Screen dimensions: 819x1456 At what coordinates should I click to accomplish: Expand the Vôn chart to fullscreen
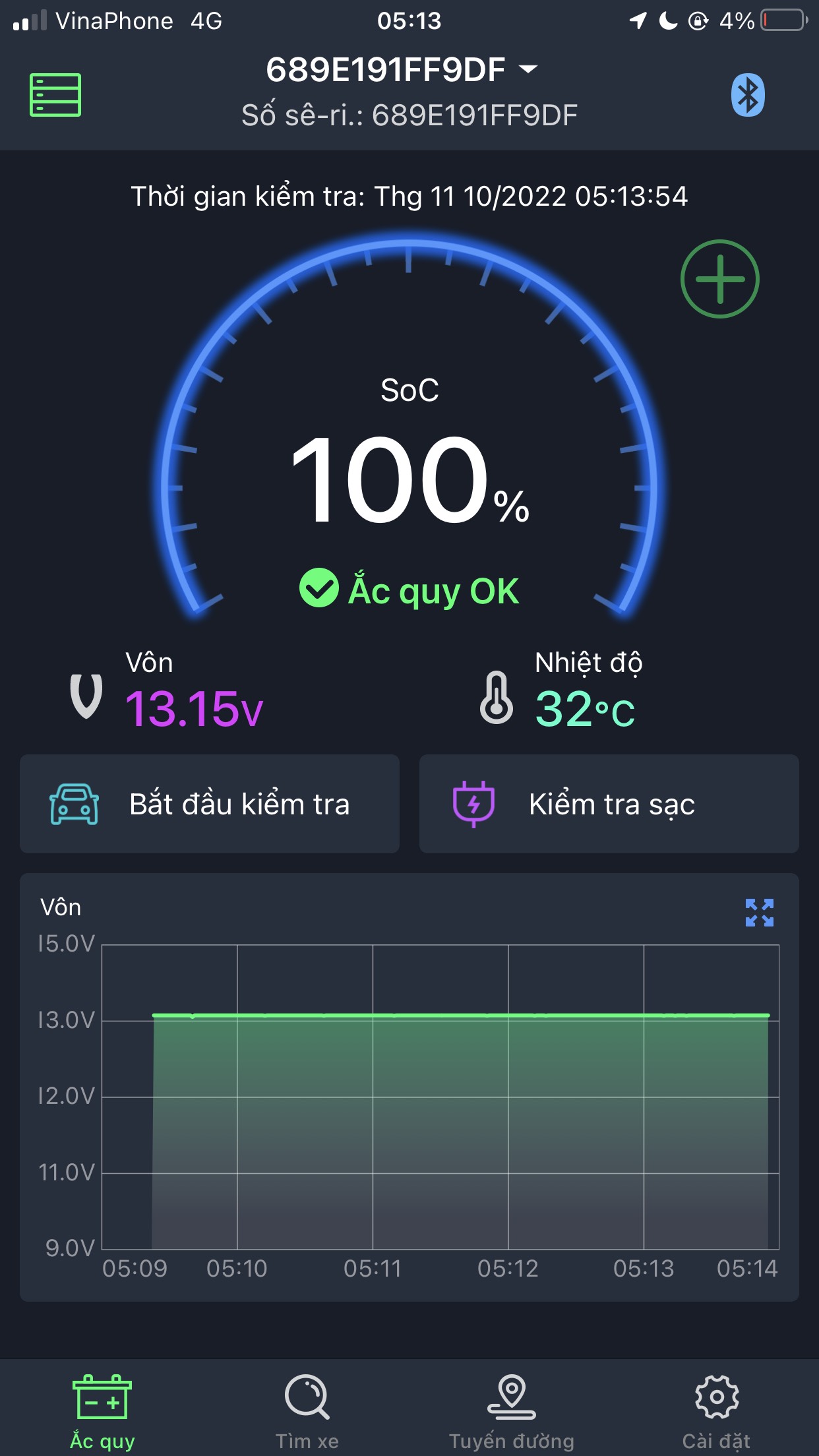759,913
